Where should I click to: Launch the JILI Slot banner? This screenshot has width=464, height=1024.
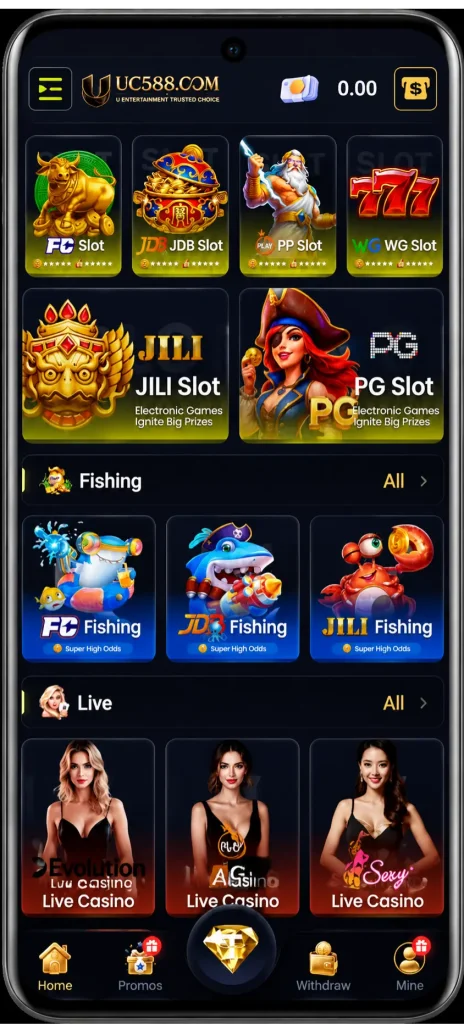click(x=125, y=365)
